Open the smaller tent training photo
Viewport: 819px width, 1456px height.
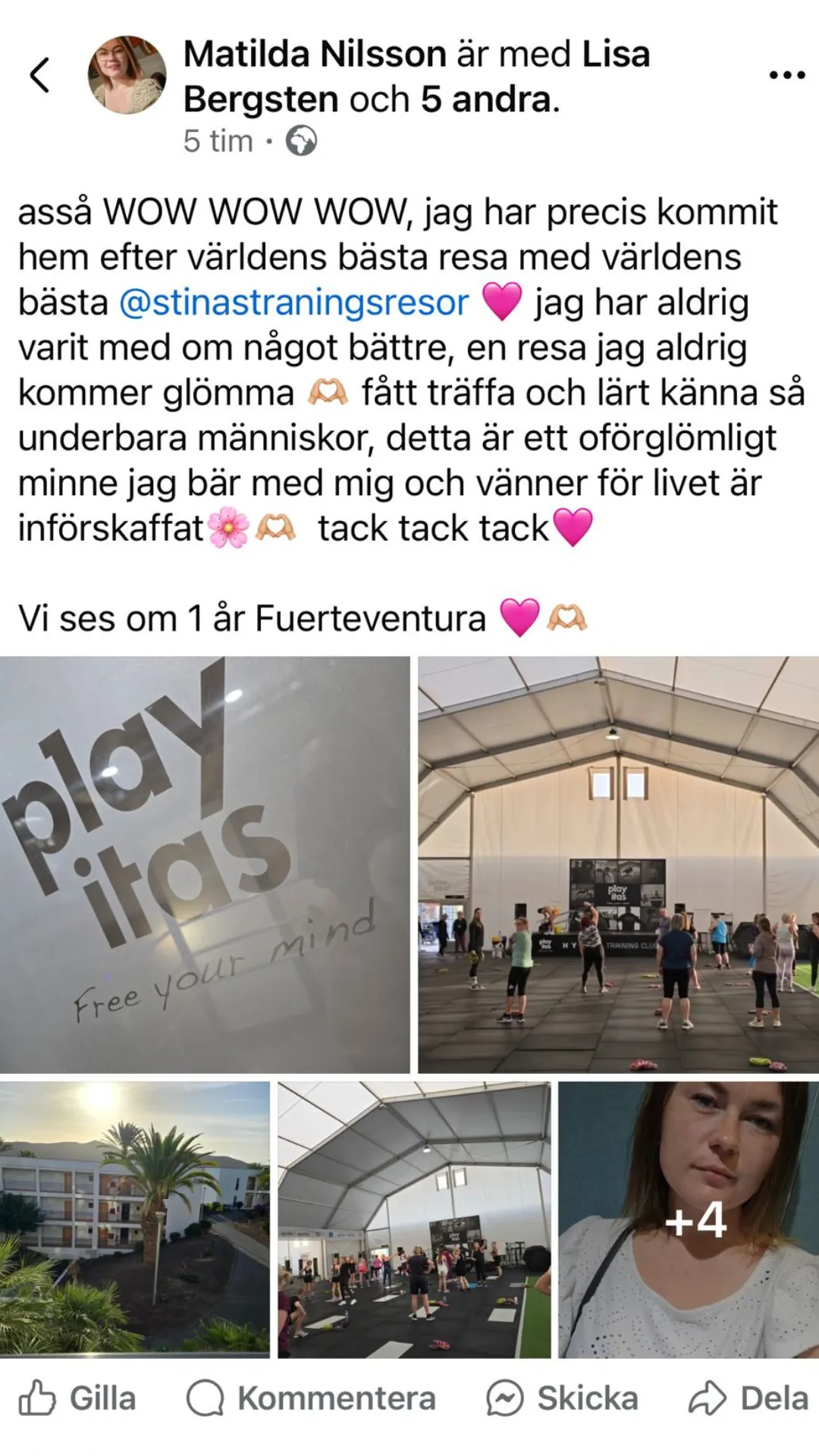(414, 1219)
